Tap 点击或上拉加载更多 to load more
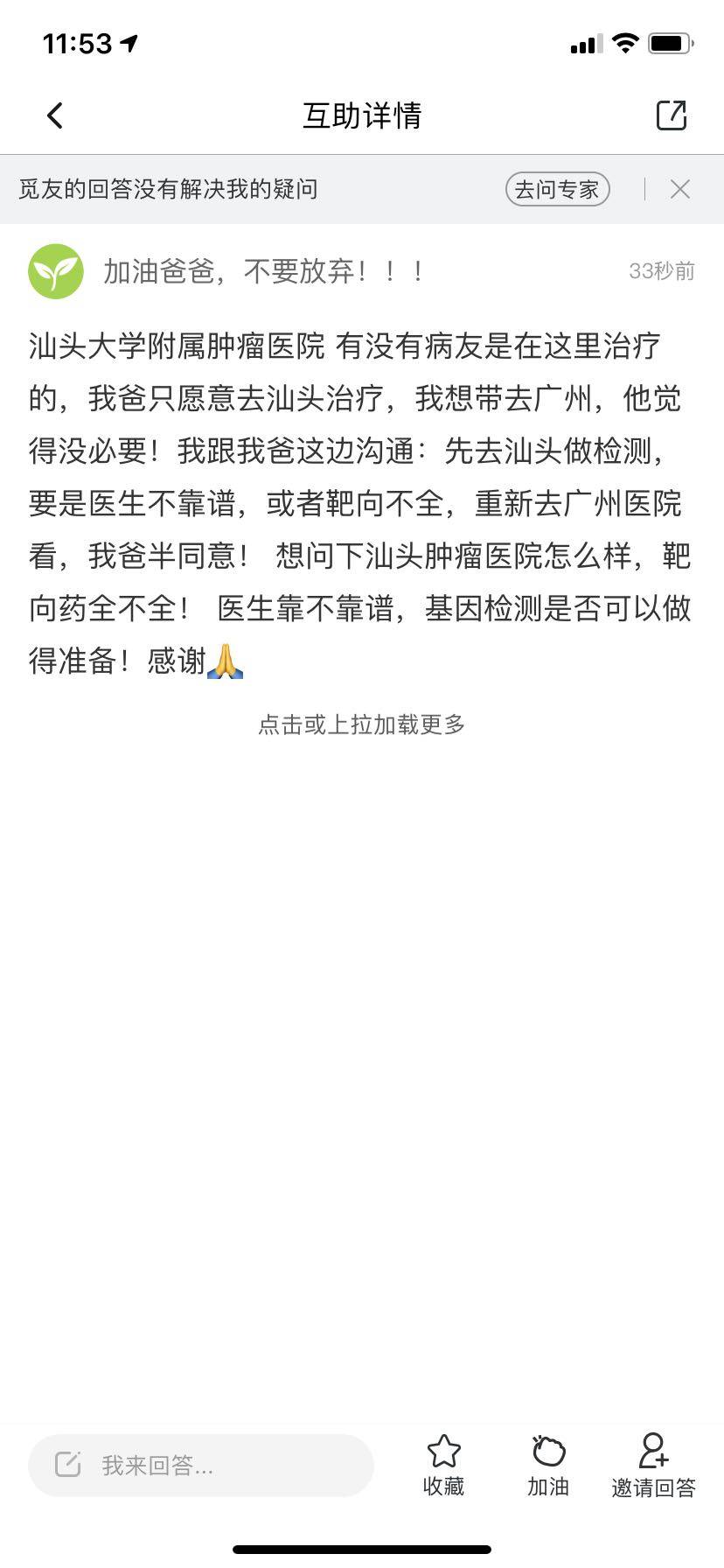Image resolution: width=724 pixels, height=1568 pixels. pyautogui.click(x=361, y=724)
